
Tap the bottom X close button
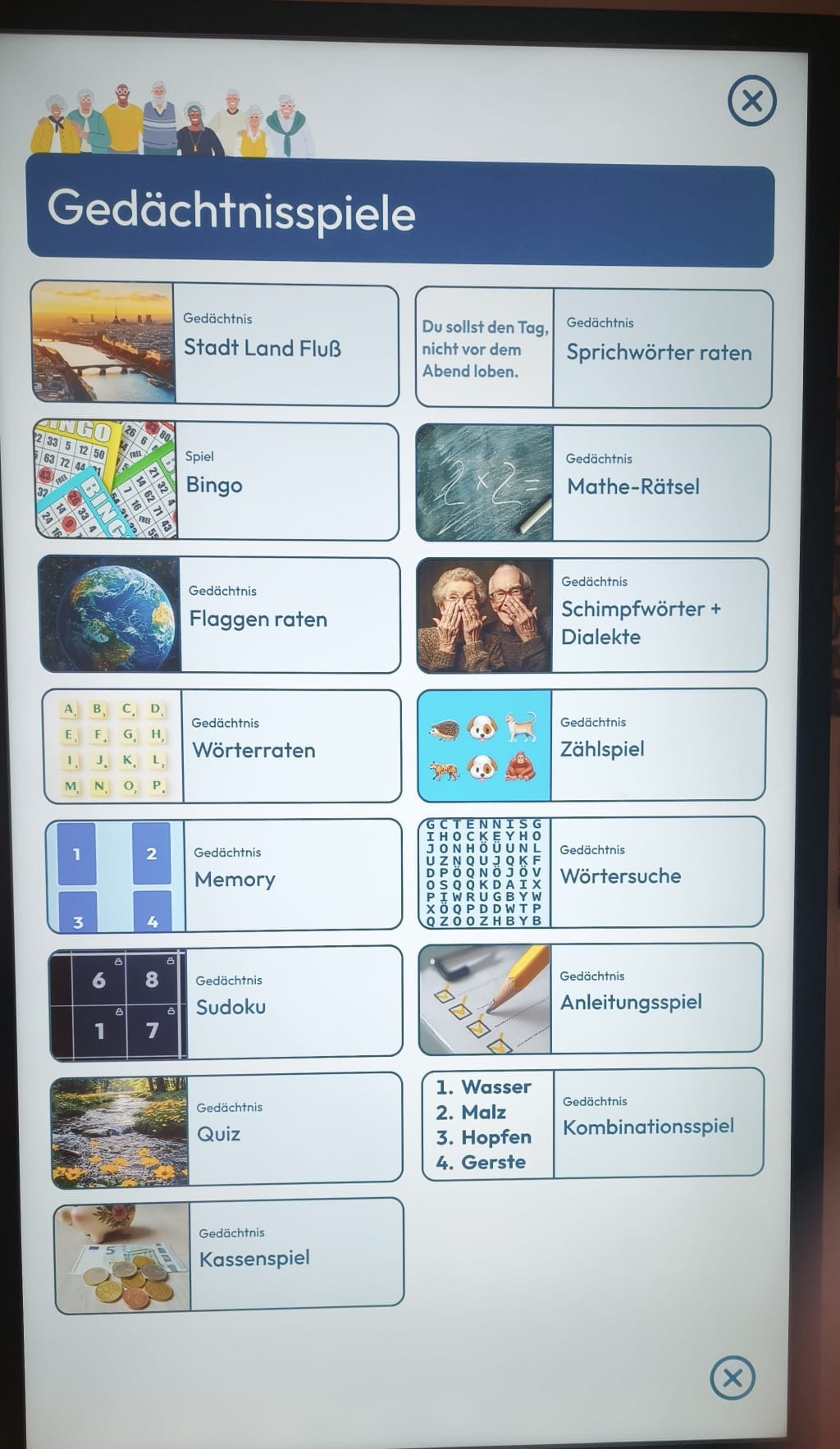click(732, 1378)
